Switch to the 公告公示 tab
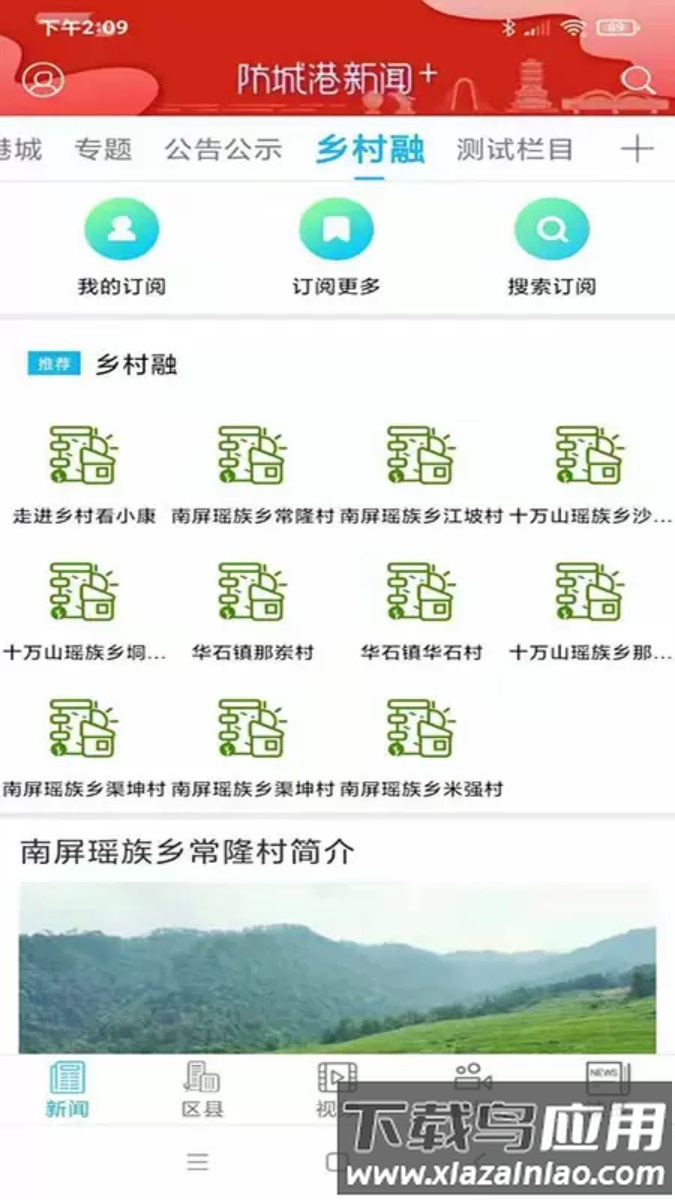The height and width of the screenshot is (1200, 675). pyautogui.click(x=223, y=150)
